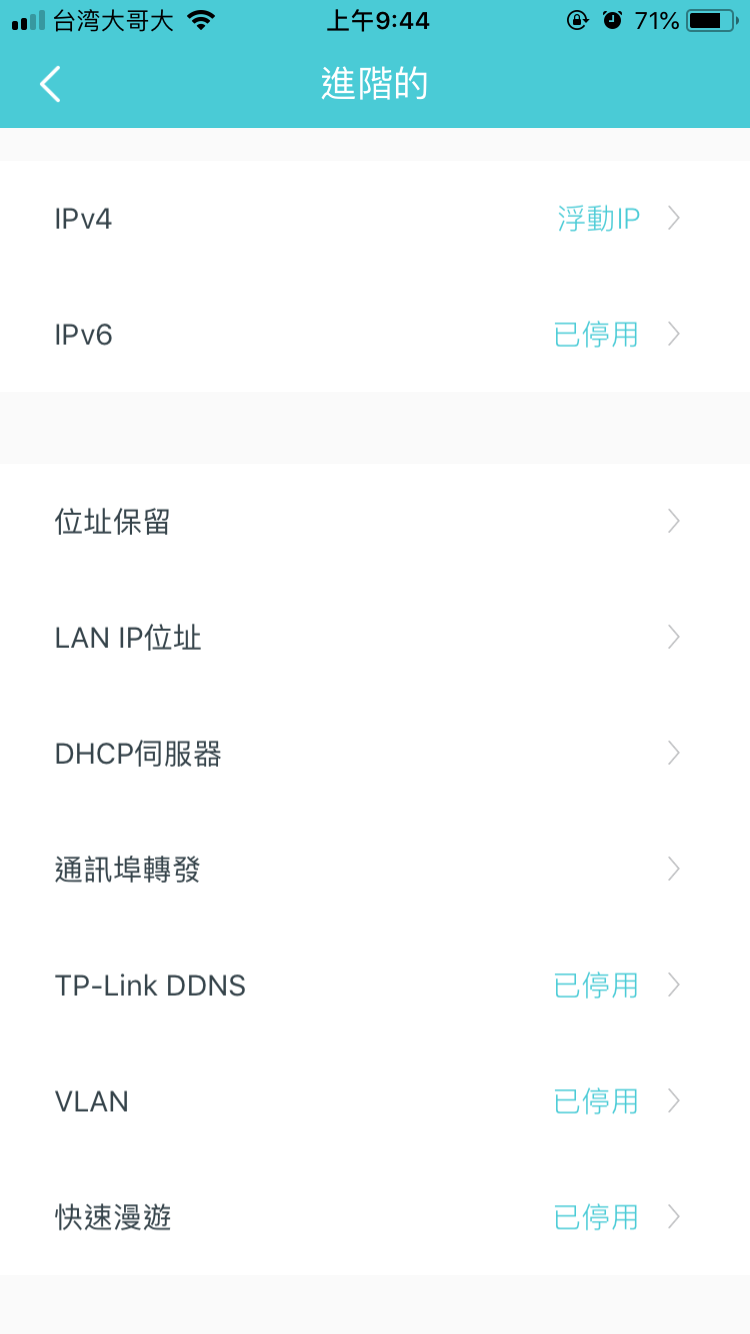750x1334 pixels.
Task: Open 快速漫遊 (fast roaming) settings
Action: (x=375, y=1217)
